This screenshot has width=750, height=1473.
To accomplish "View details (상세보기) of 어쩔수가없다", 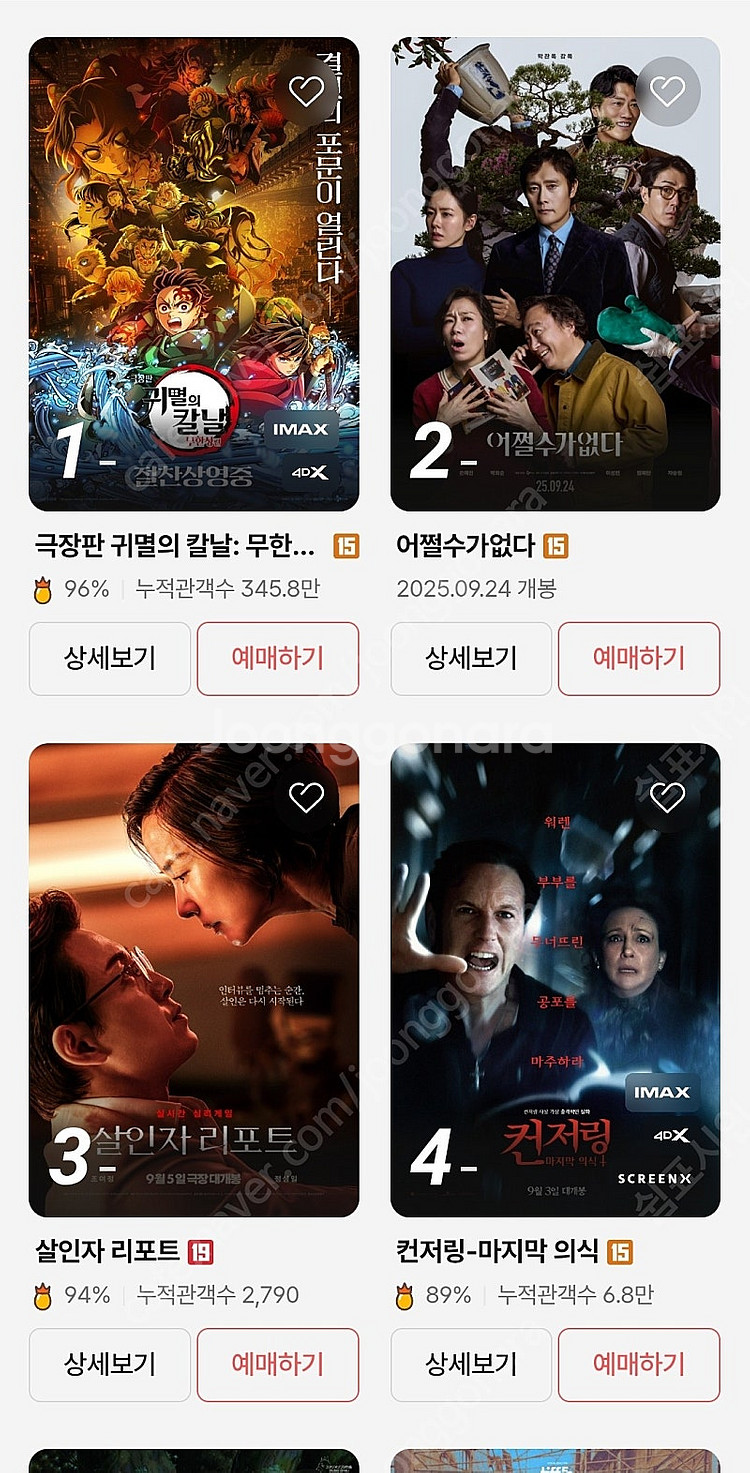I will pyautogui.click(x=471, y=658).
